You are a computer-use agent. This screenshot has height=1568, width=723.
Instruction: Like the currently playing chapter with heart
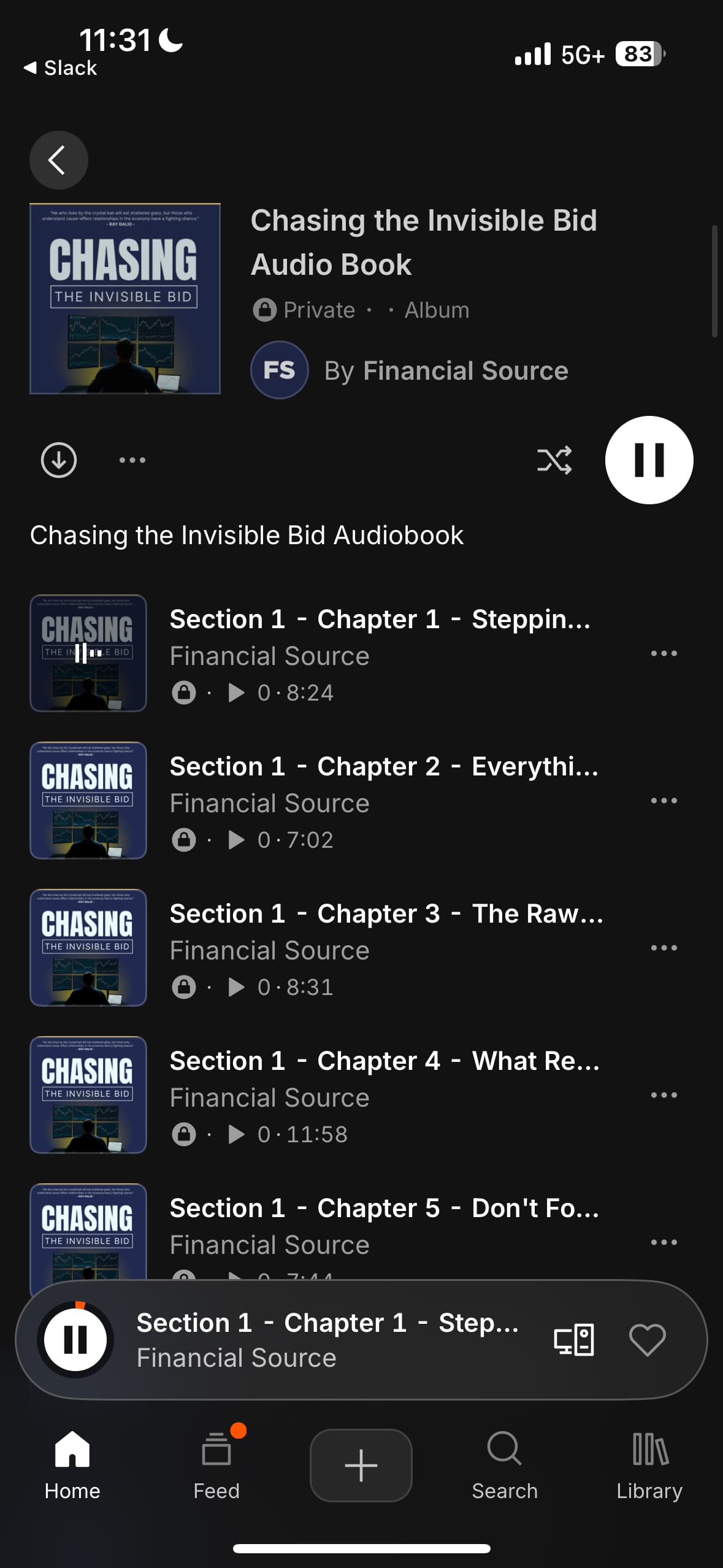[x=649, y=1340]
